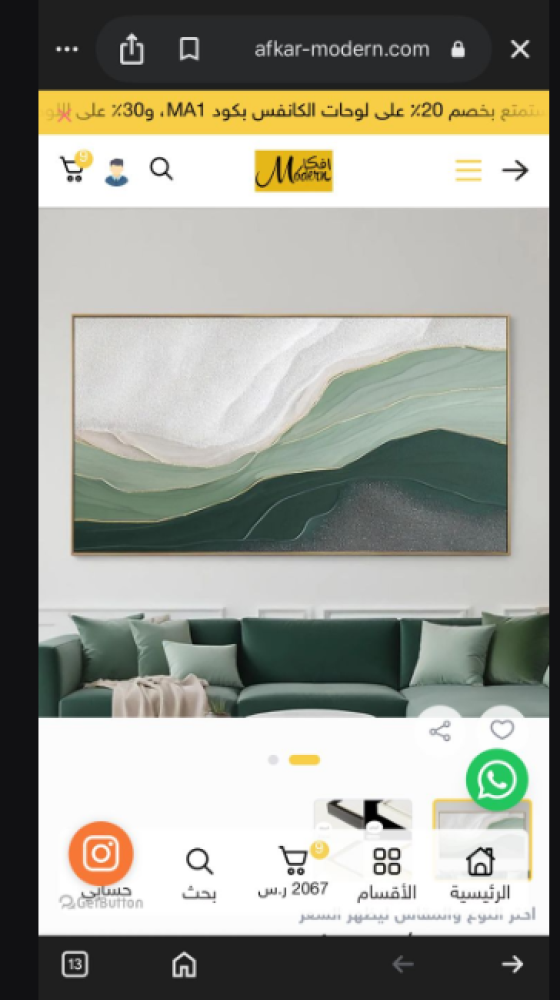Screen dimensions: 560x1000
Task: Open the browser overflow menu
Action: click(67, 49)
